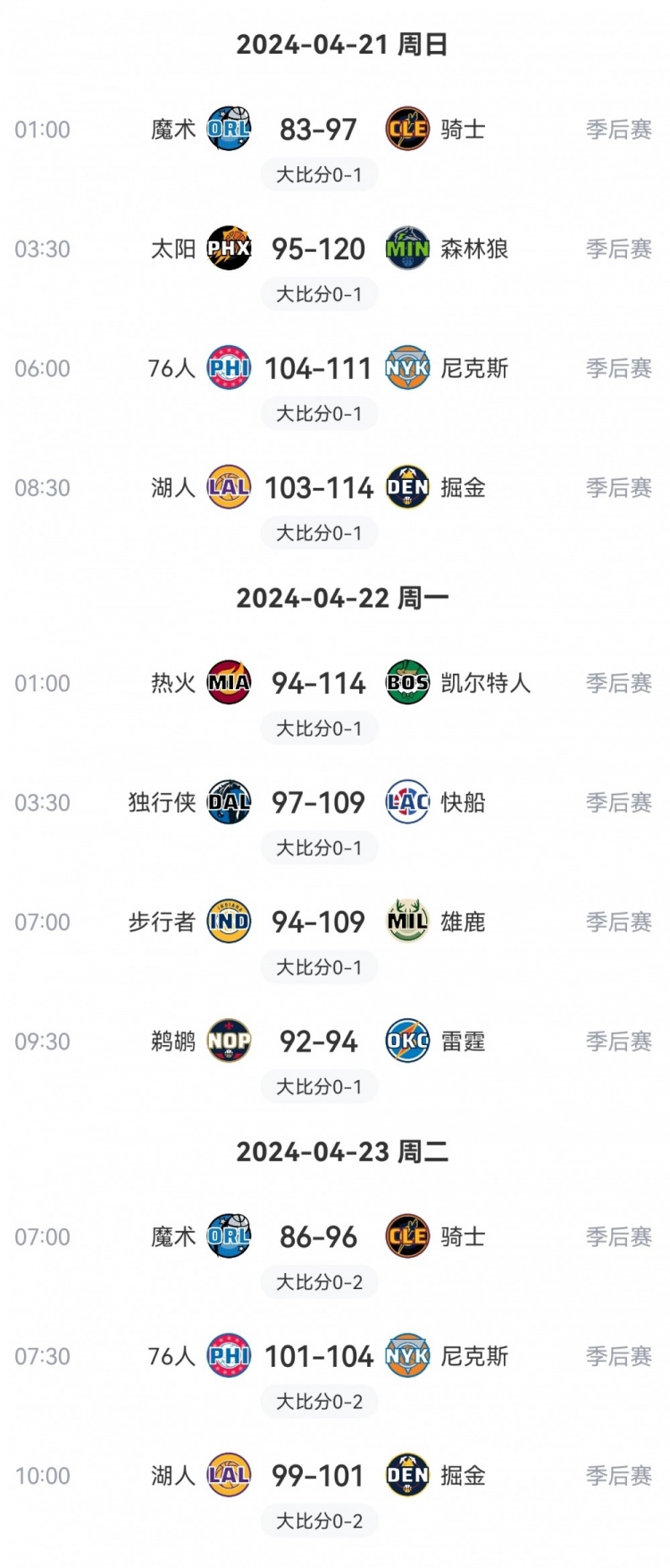View 76ers vs Knicks 104-111 game
This screenshot has height=1568, width=670.
tap(318, 369)
